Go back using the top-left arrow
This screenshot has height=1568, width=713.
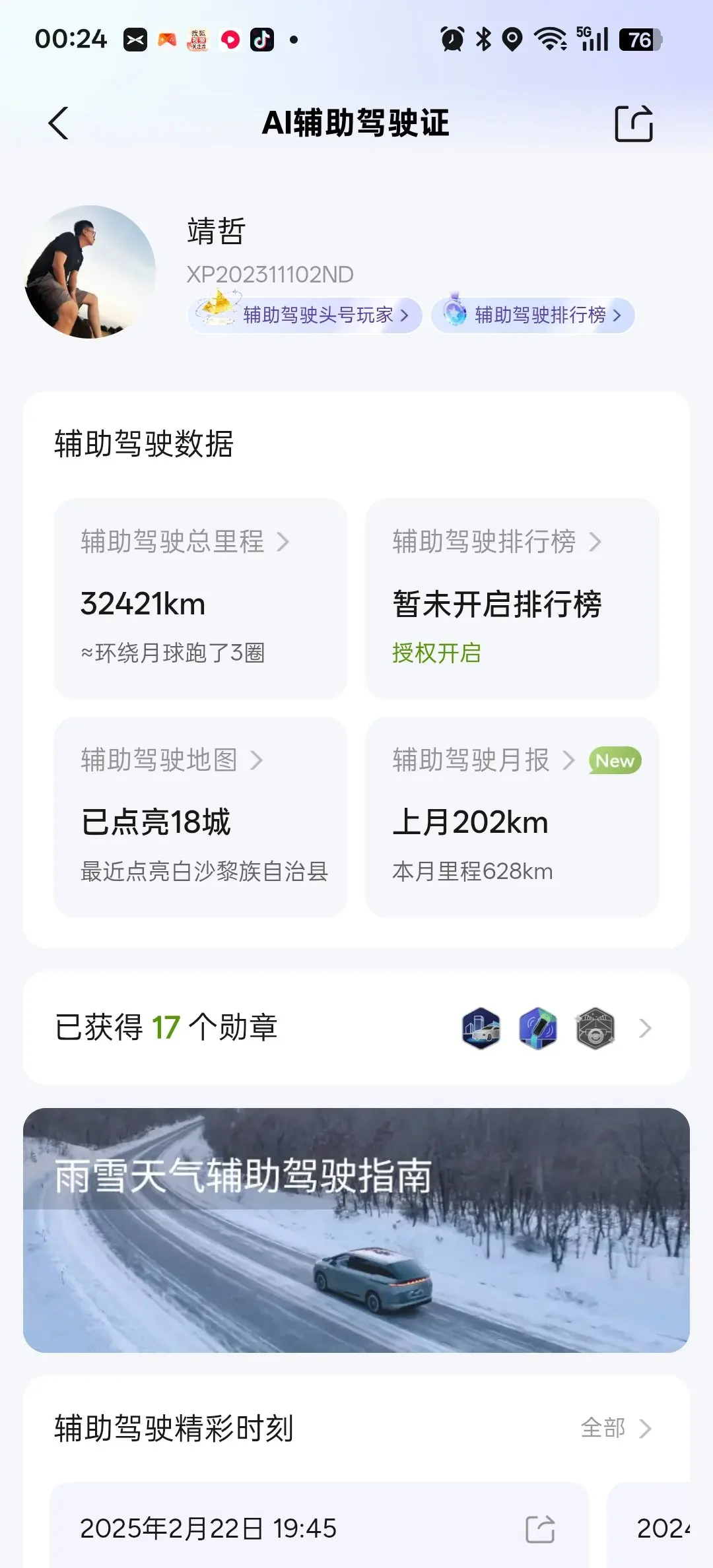click(59, 123)
